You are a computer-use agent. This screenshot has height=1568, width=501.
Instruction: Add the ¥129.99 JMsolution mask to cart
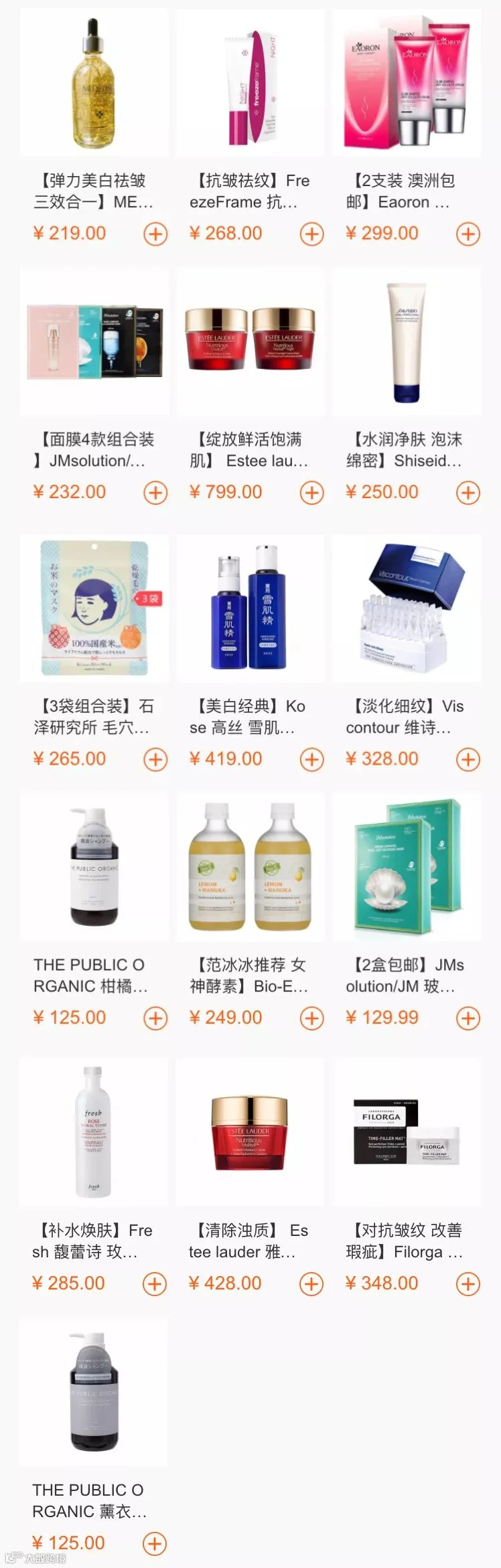coord(468,1018)
